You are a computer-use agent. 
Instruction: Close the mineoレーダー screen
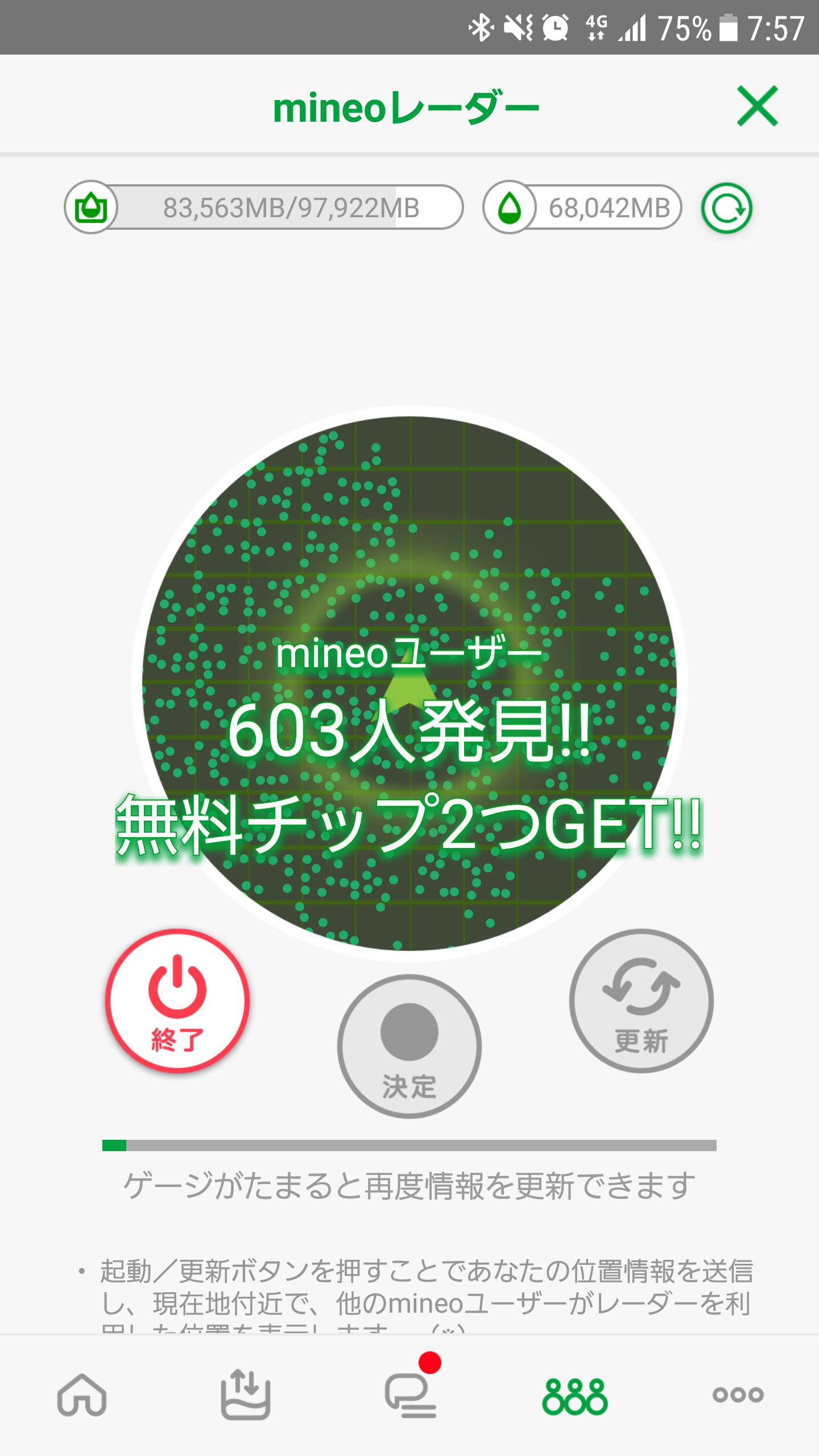coord(757,106)
